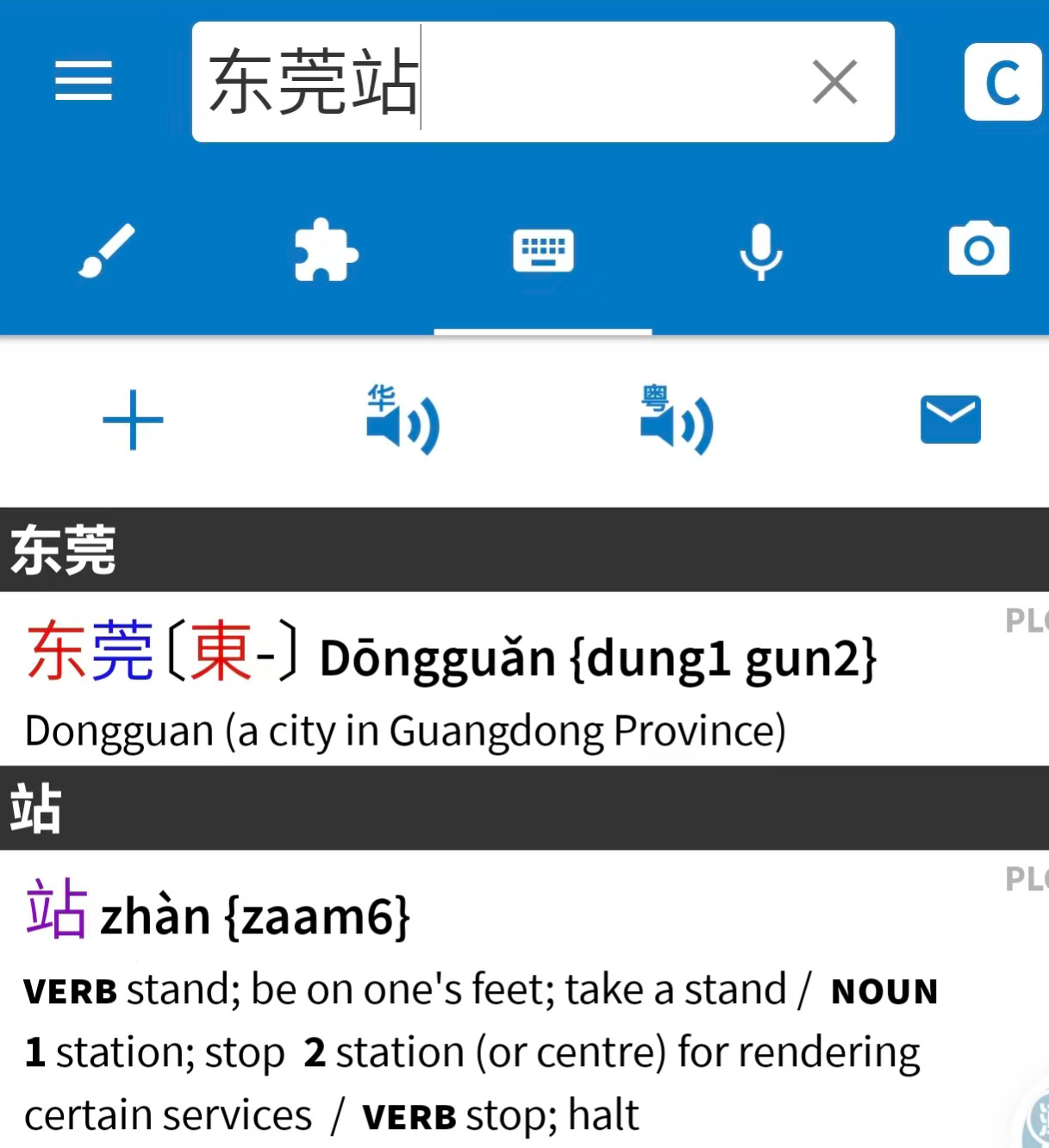The image size is (1049, 1148).
Task: Switch to microphone voice input
Action: point(761,251)
